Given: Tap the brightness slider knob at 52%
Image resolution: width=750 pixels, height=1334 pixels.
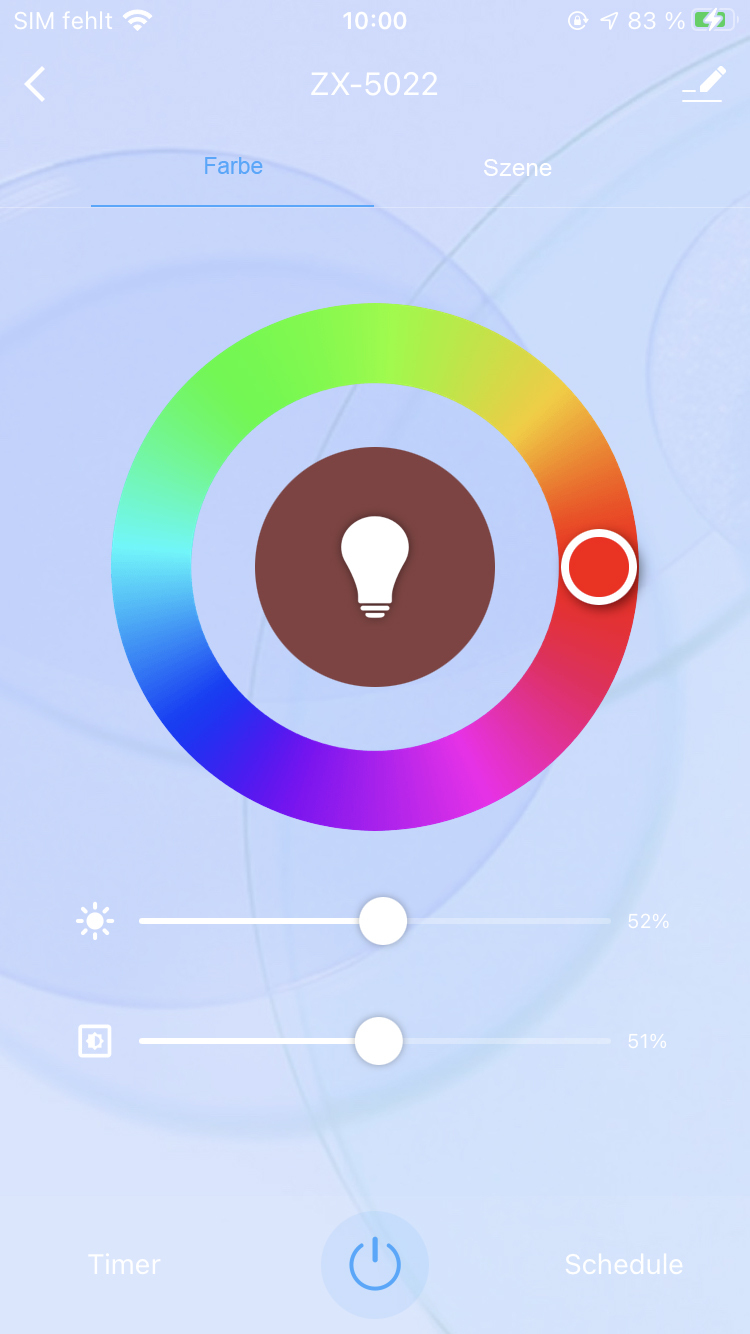Looking at the screenshot, I should click(383, 921).
